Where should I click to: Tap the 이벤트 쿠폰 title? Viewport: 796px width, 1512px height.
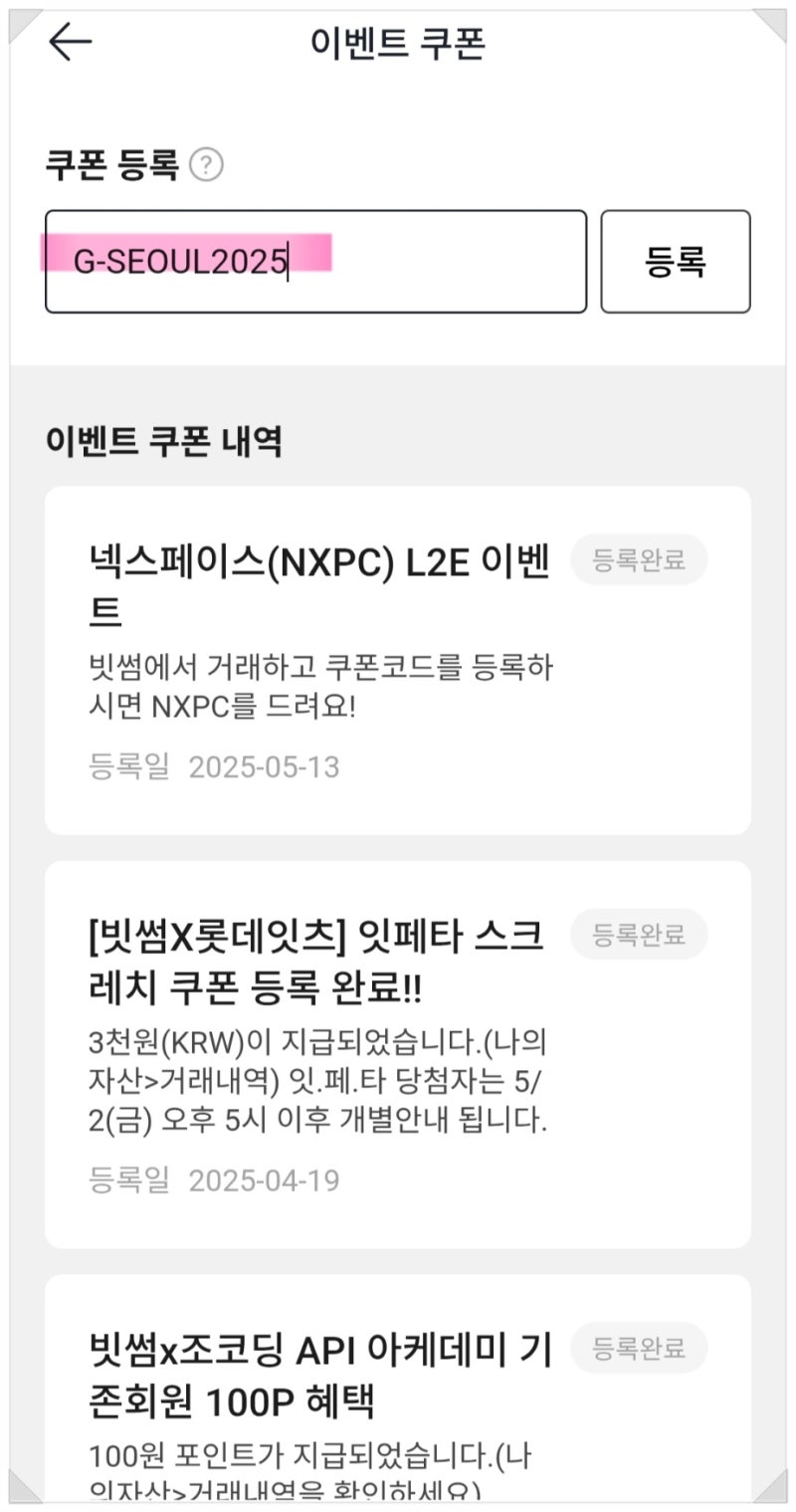398,45
